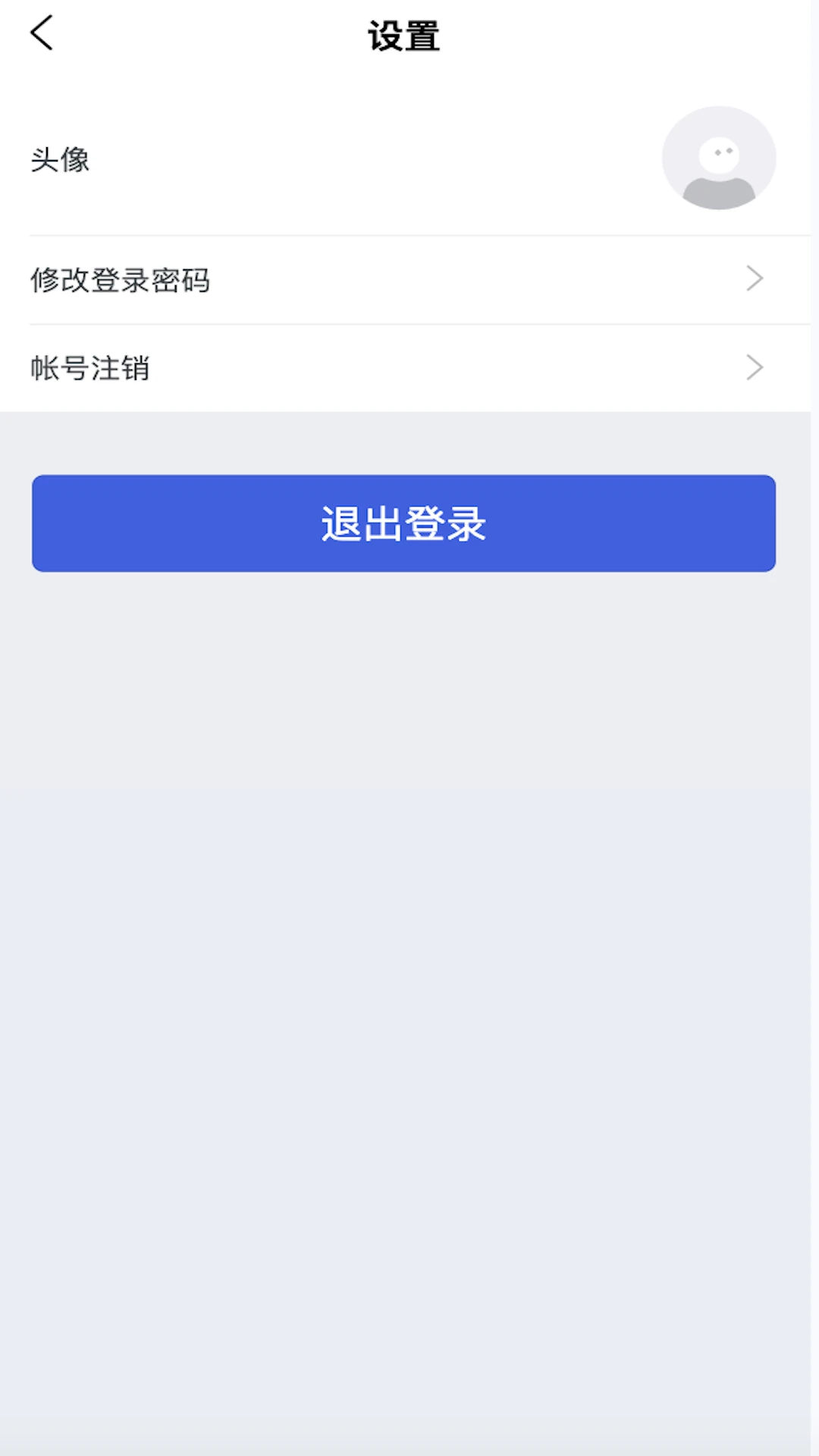819x1456 pixels.
Task: Select the chevron next to 修改登录密码
Action: [x=754, y=279]
